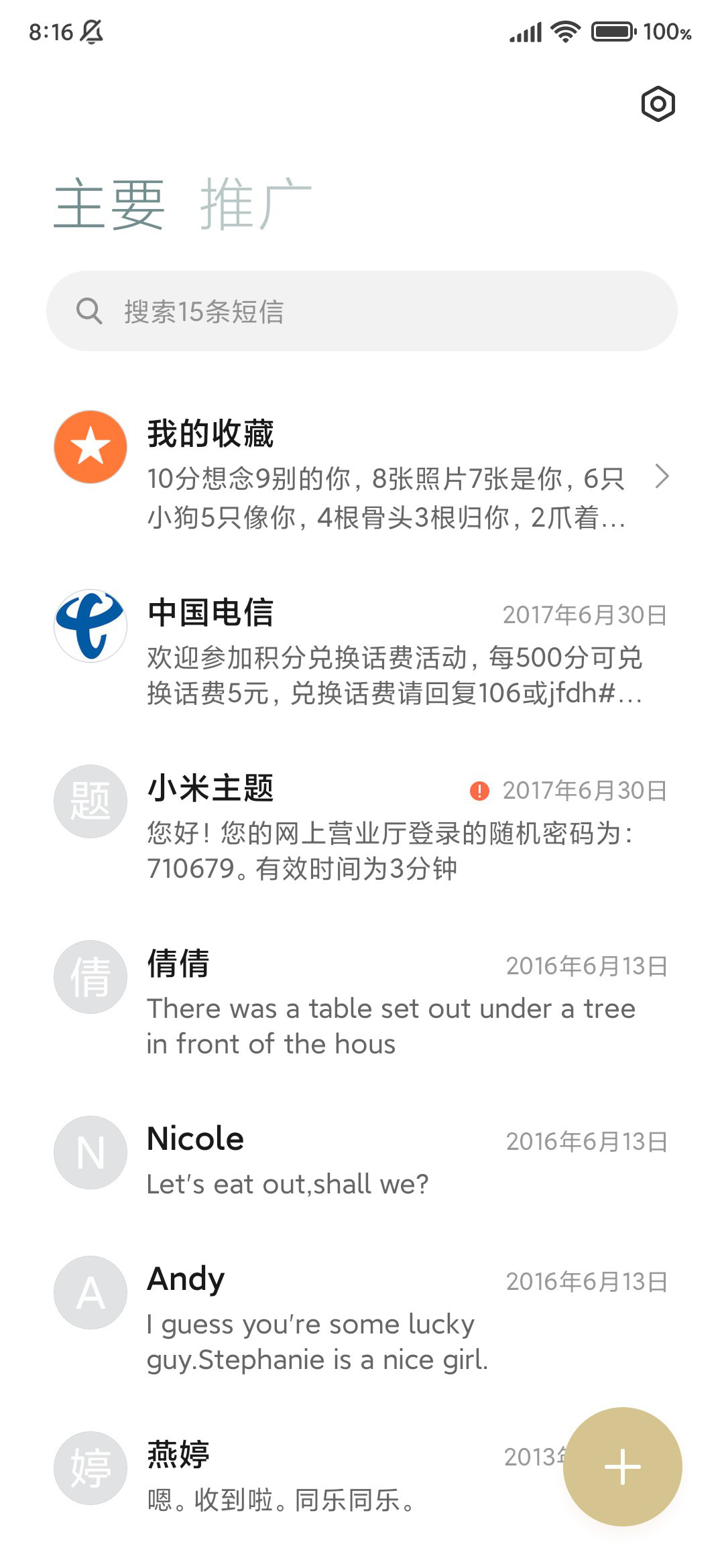Open the settings hexagon icon
The width and height of the screenshot is (724, 1568).
658,104
